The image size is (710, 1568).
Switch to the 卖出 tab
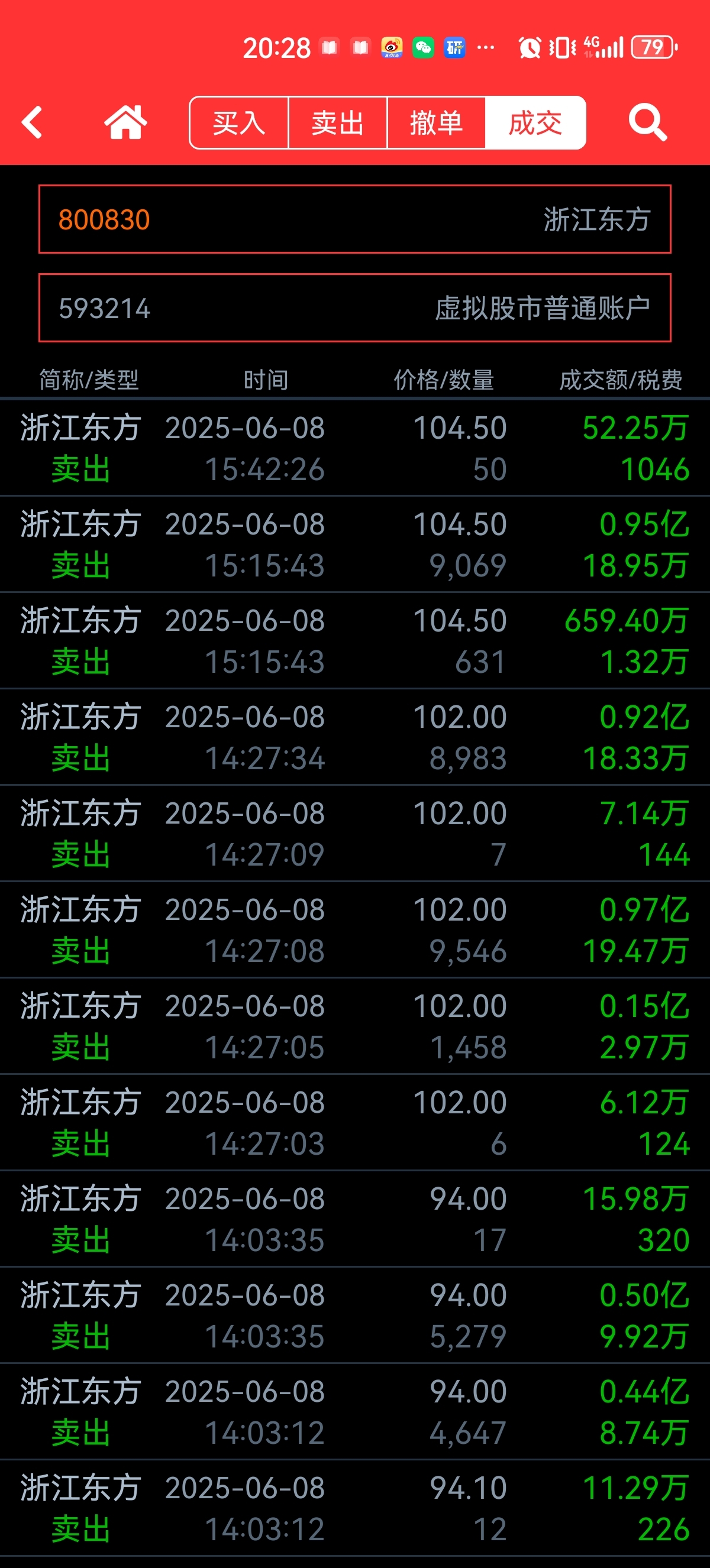pyautogui.click(x=338, y=122)
